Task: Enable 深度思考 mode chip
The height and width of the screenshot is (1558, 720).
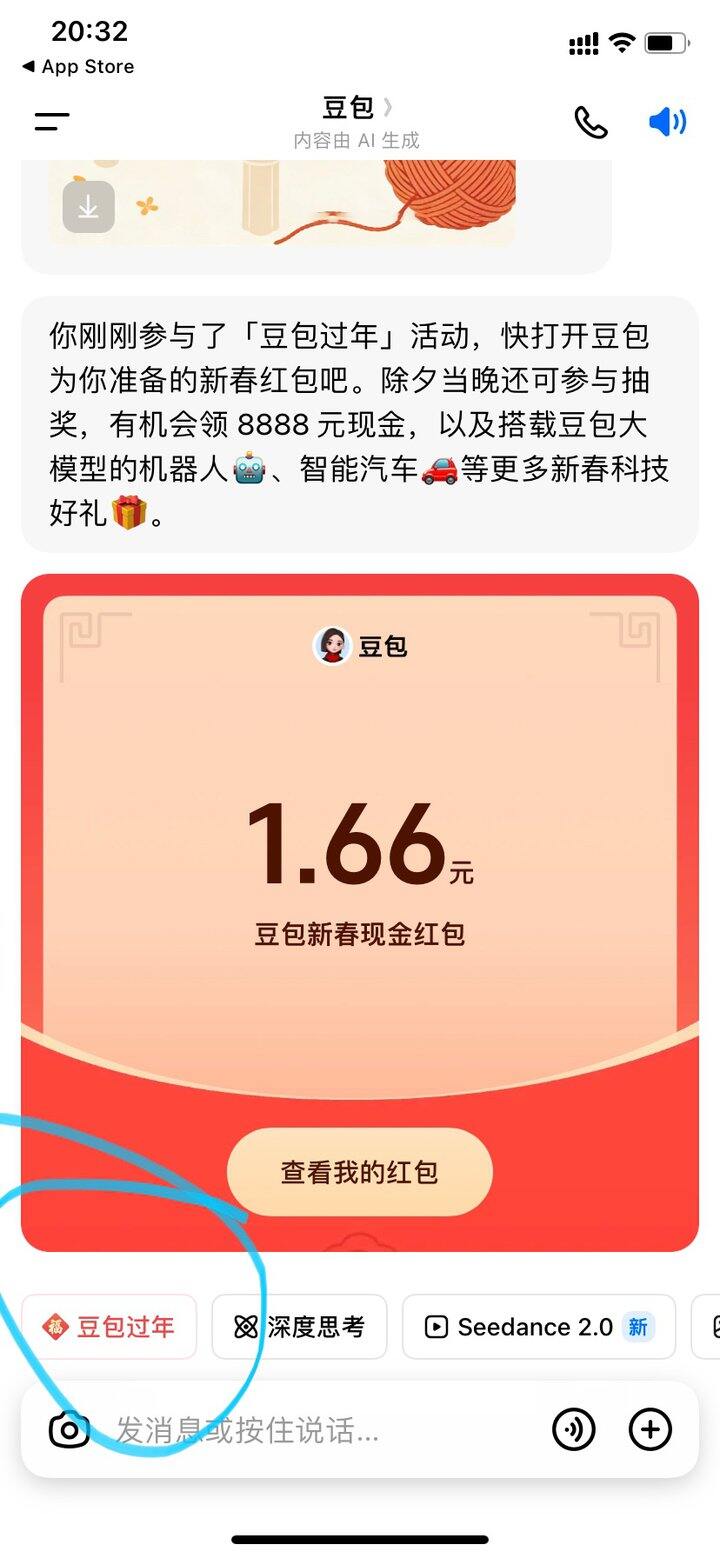Action: [299, 1327]
